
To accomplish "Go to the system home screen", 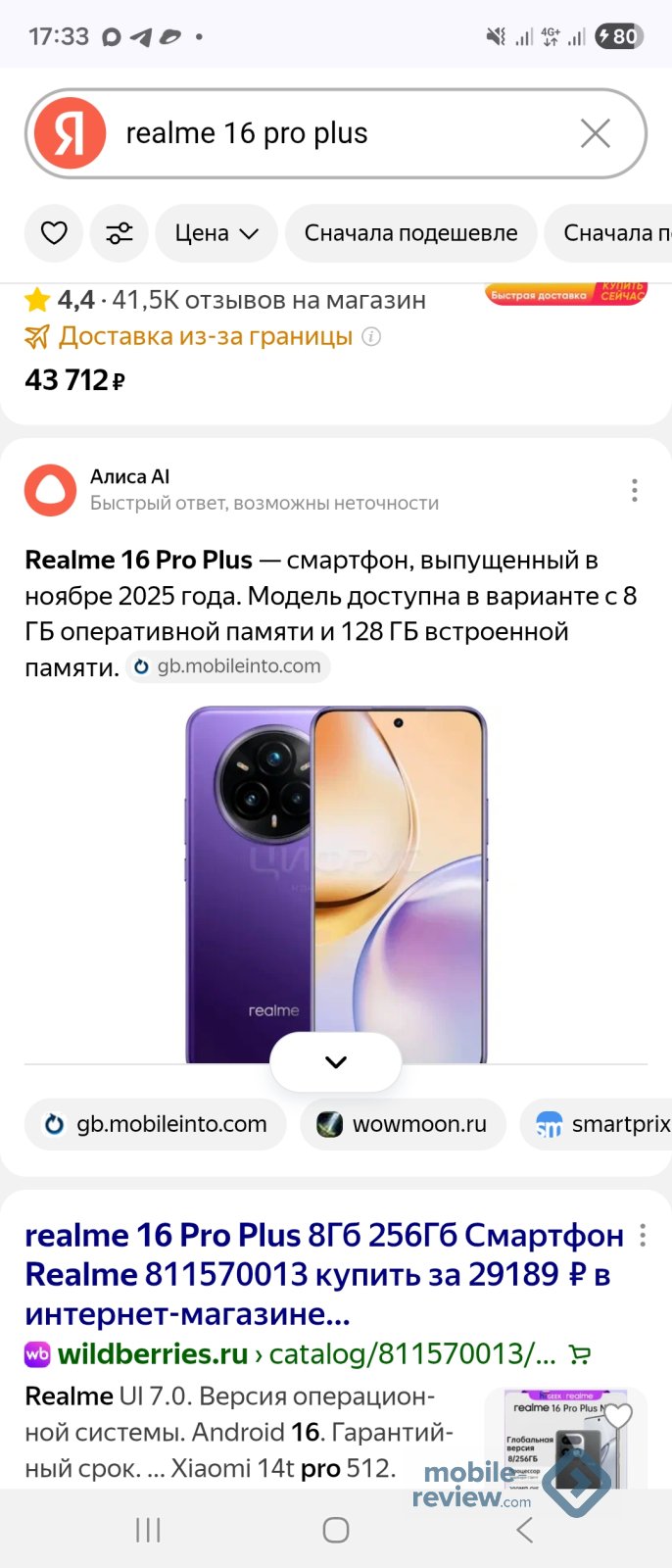I will coord(336,1530).
